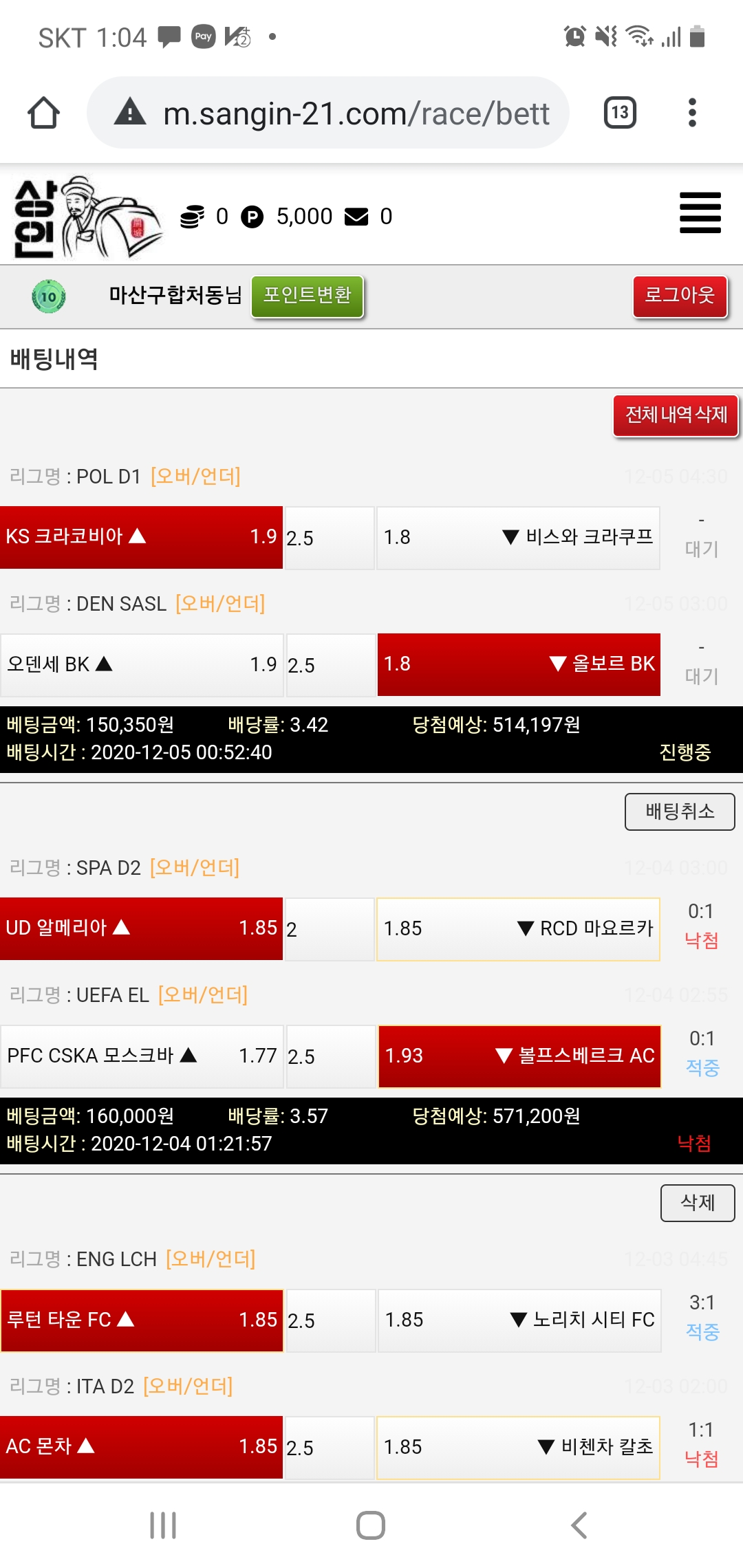The height and width of the screenshot is (1568, 743).
Task: Open the browser tab switcher
Action: tap(619, 113)
